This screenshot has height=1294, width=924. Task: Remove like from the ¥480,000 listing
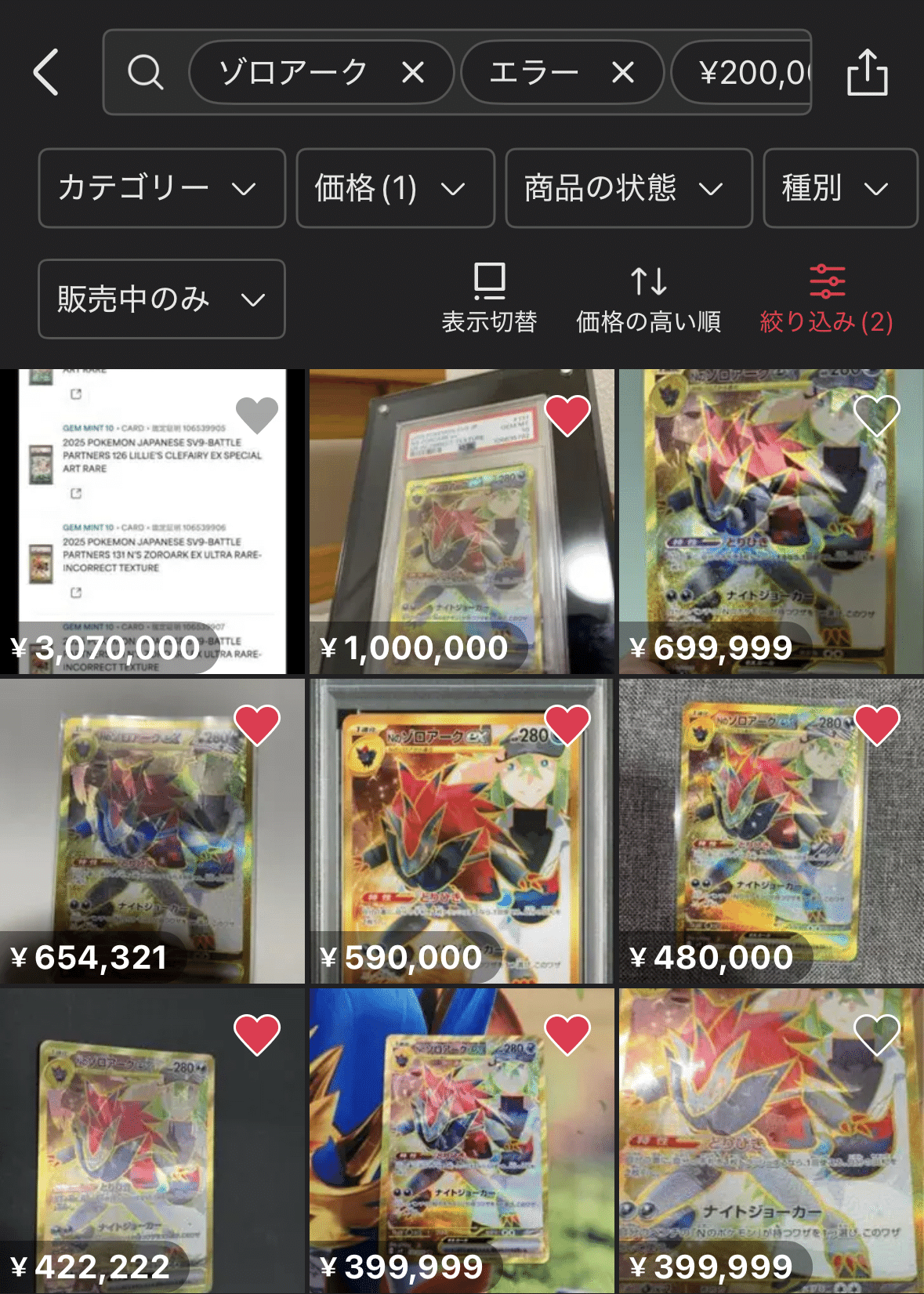click(876, 724)
